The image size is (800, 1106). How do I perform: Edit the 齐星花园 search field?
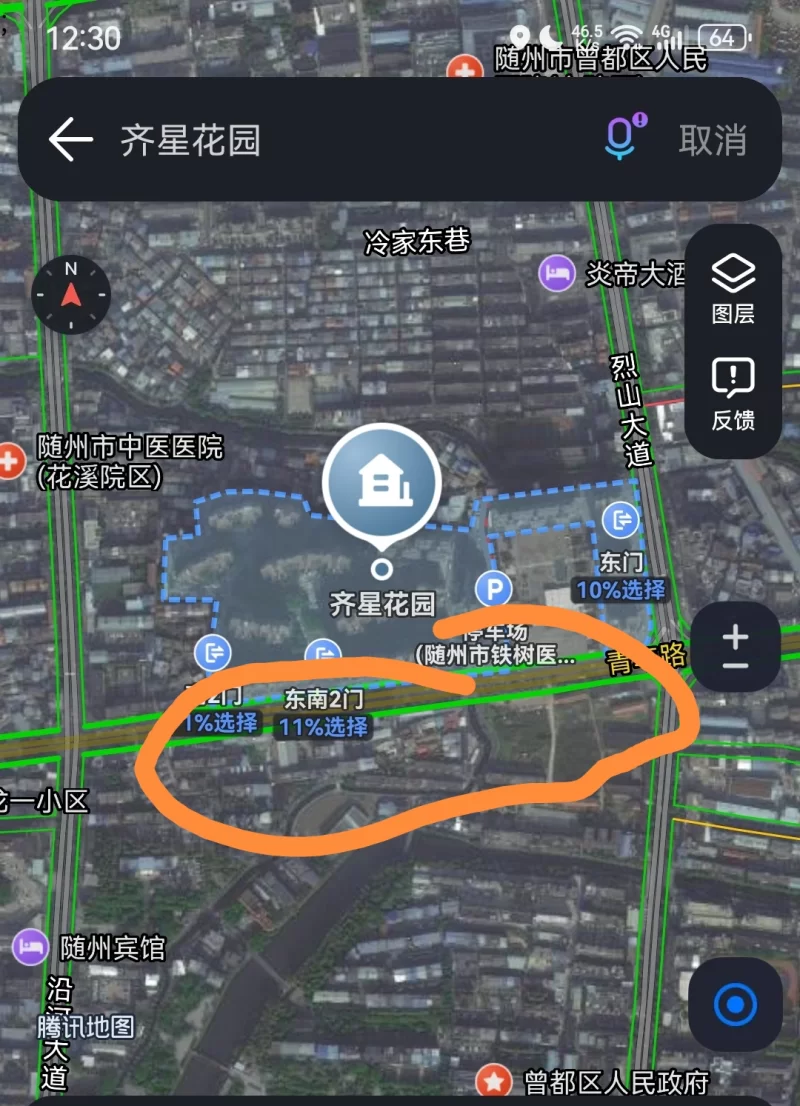[x=300, y=140]
